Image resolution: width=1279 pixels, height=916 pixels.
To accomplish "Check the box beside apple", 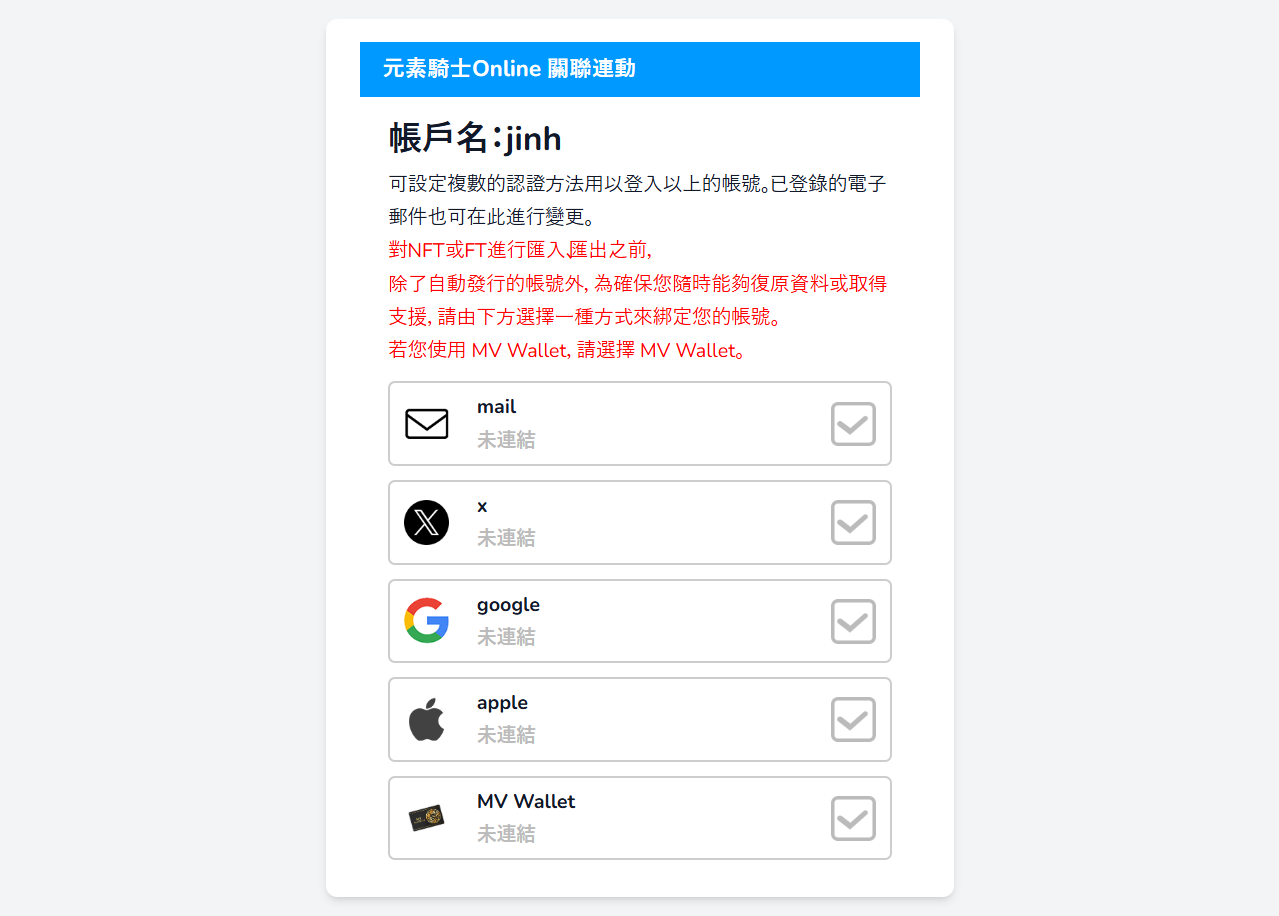I will click(x=853, y=719).
